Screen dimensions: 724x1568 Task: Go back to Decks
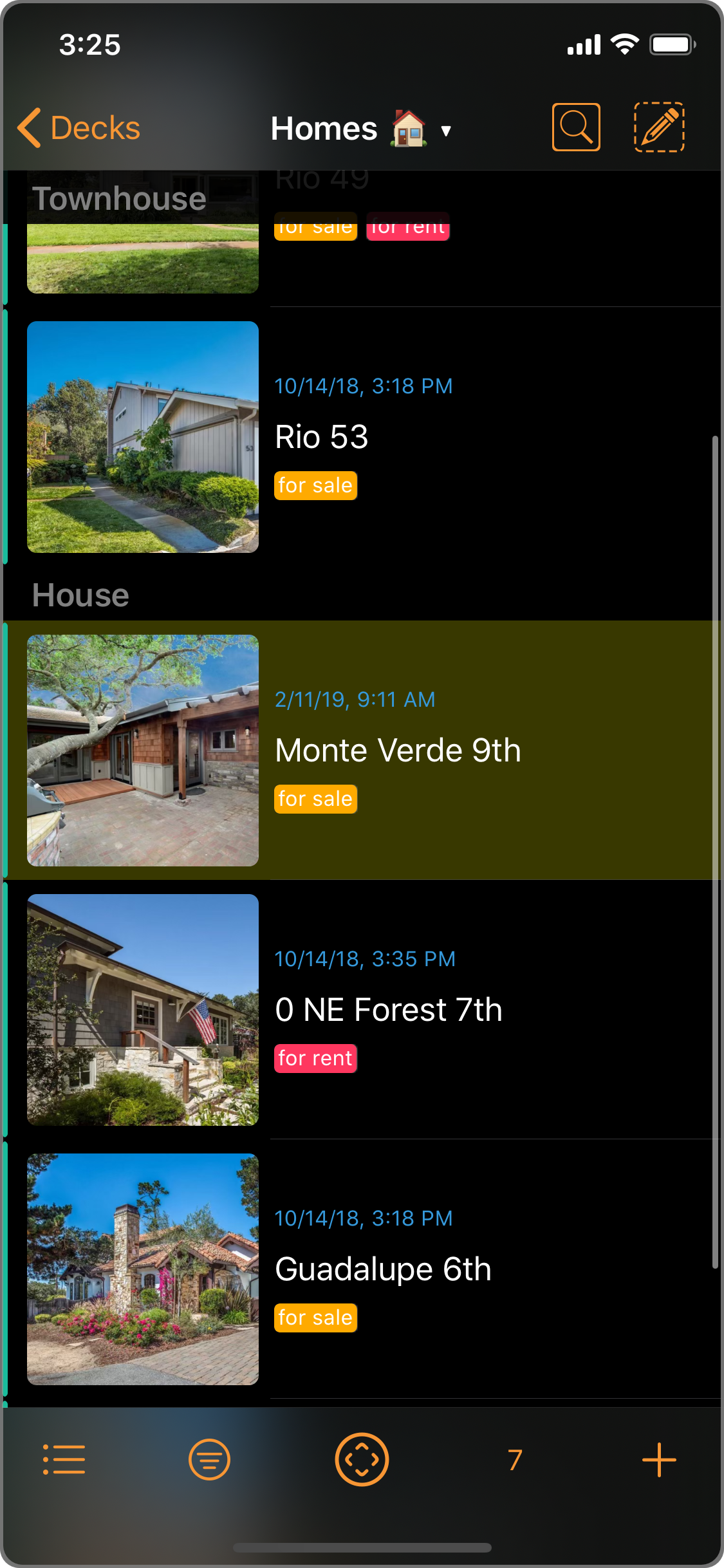click(x=79, y=128)
